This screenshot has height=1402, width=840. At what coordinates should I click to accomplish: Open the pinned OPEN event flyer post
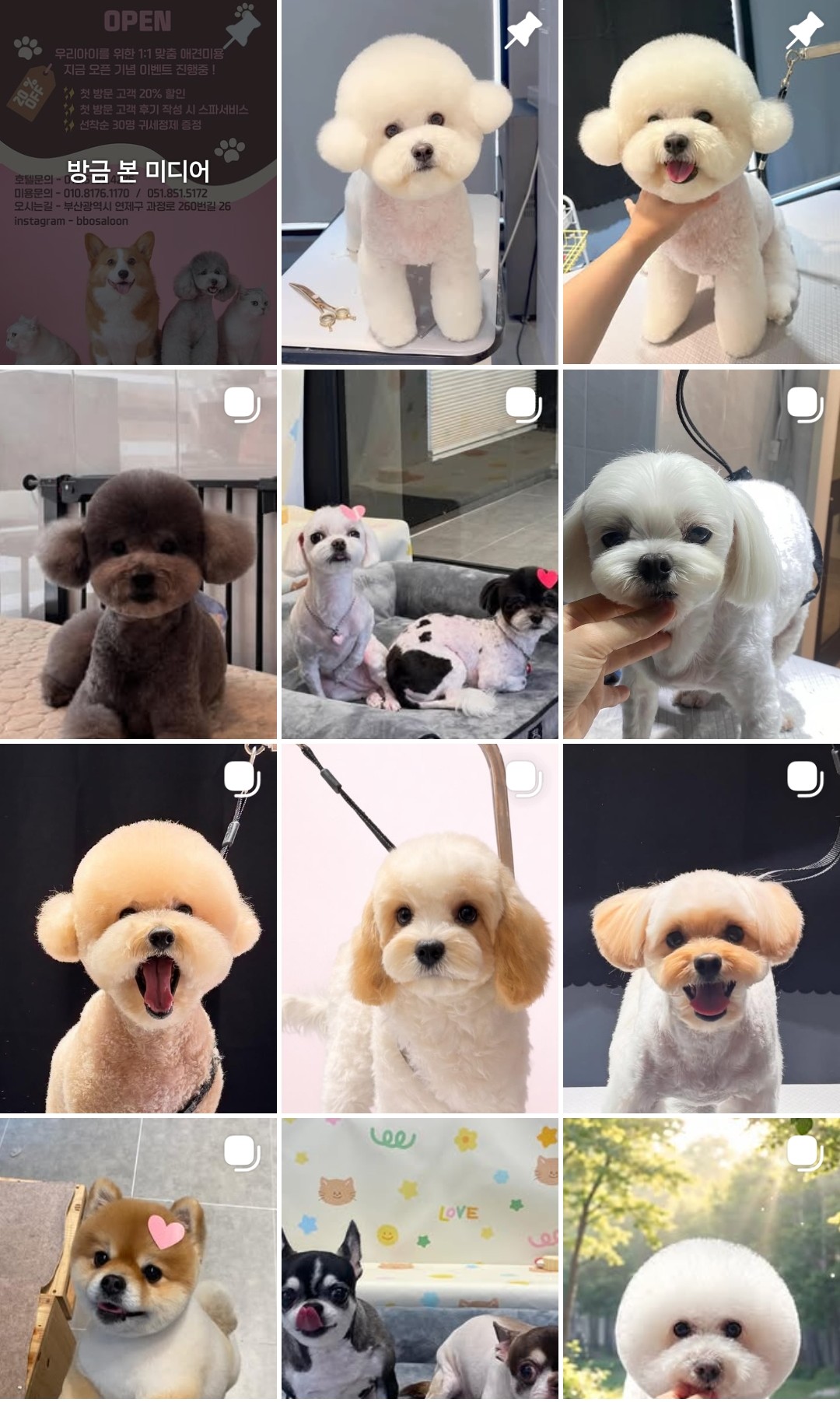138,182
